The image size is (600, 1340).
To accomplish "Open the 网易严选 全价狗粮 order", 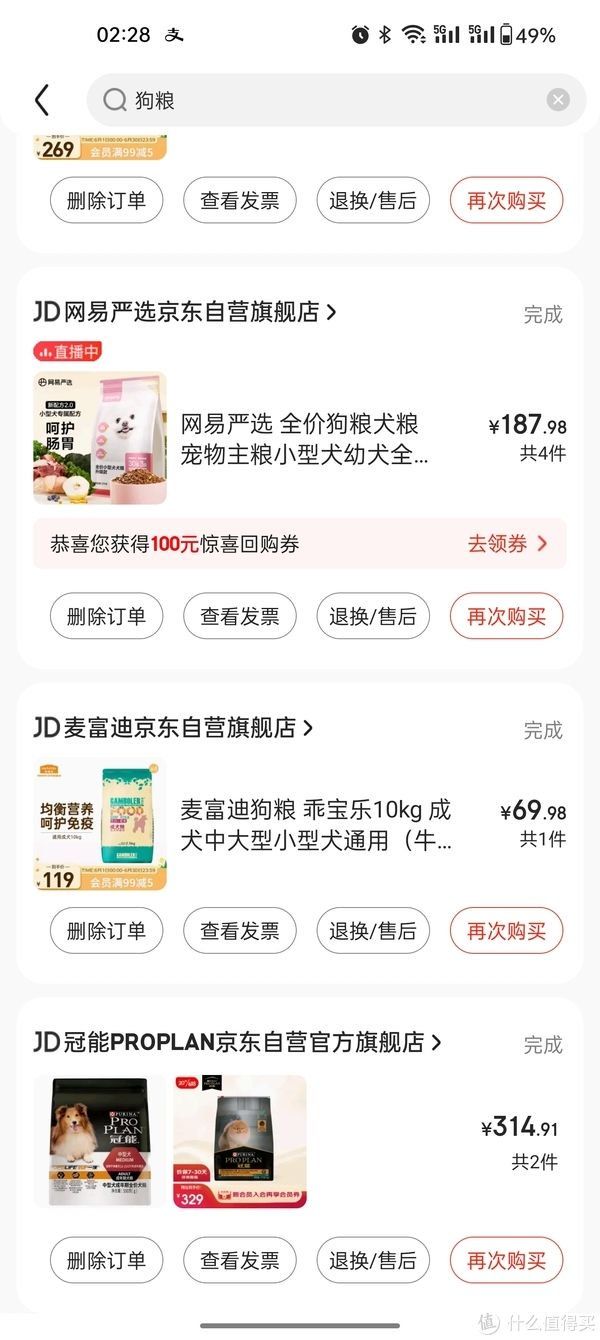I will pyautogui.click(x=304, y=440).
